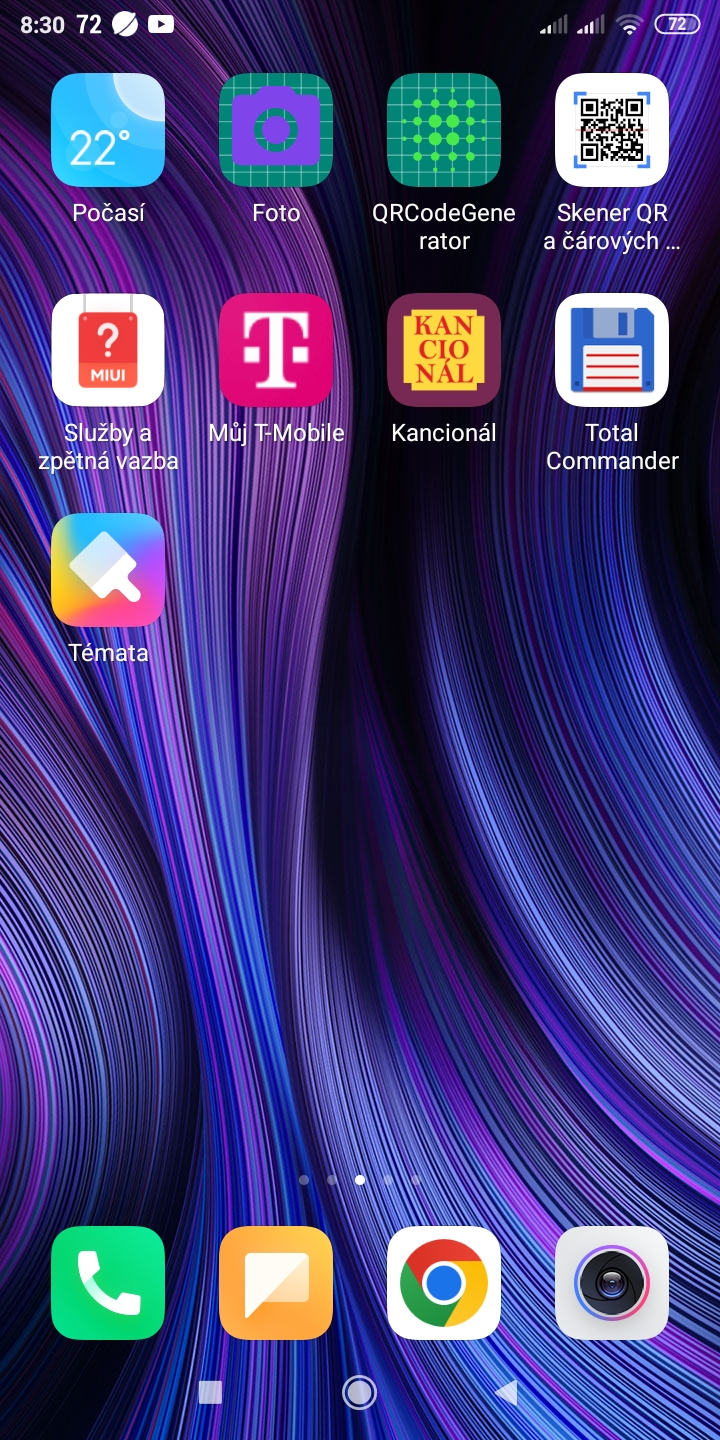Open the Camera app in the dock
Screen dimensions: 720x1440
coord(612,1283)
